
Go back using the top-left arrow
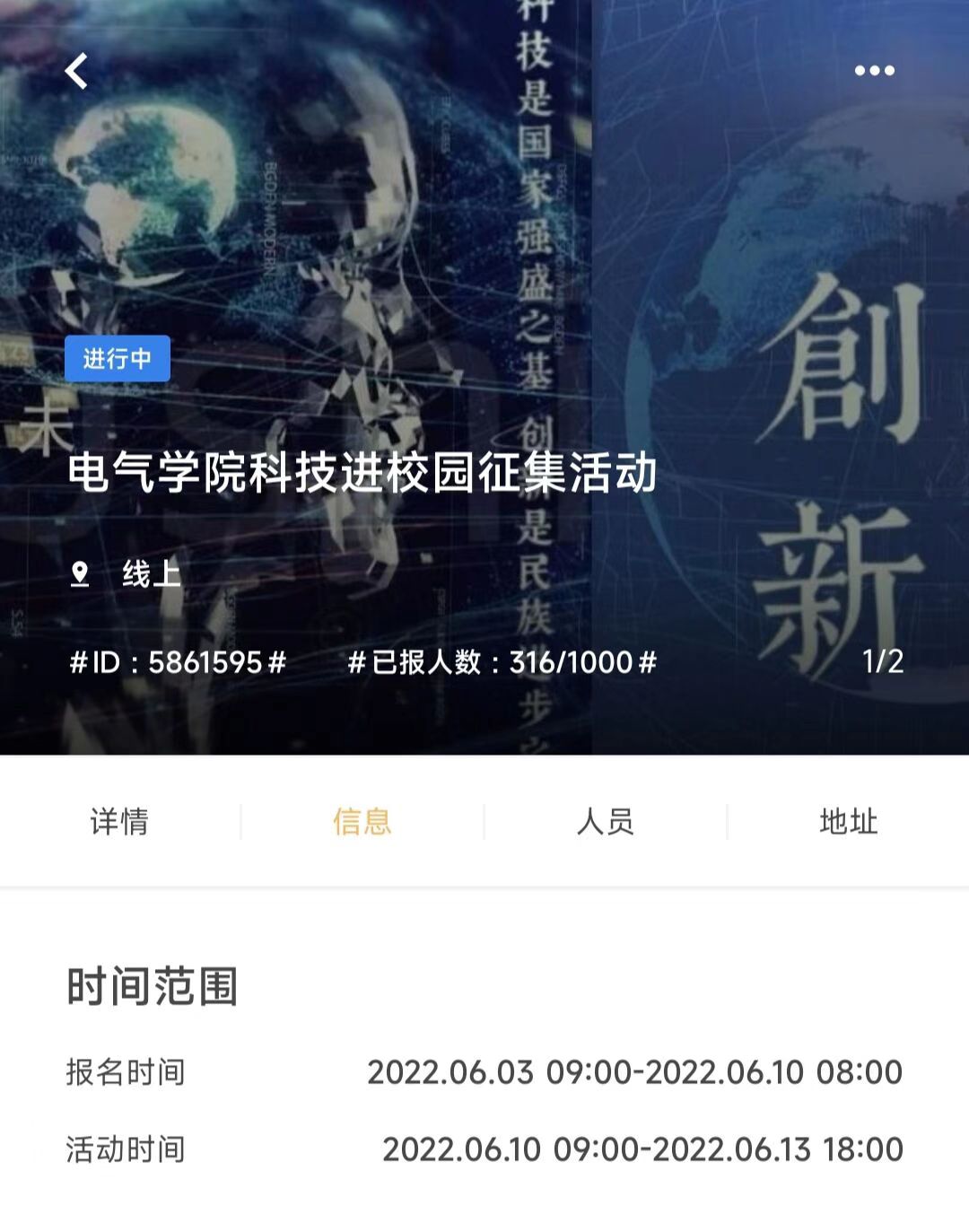77,70
